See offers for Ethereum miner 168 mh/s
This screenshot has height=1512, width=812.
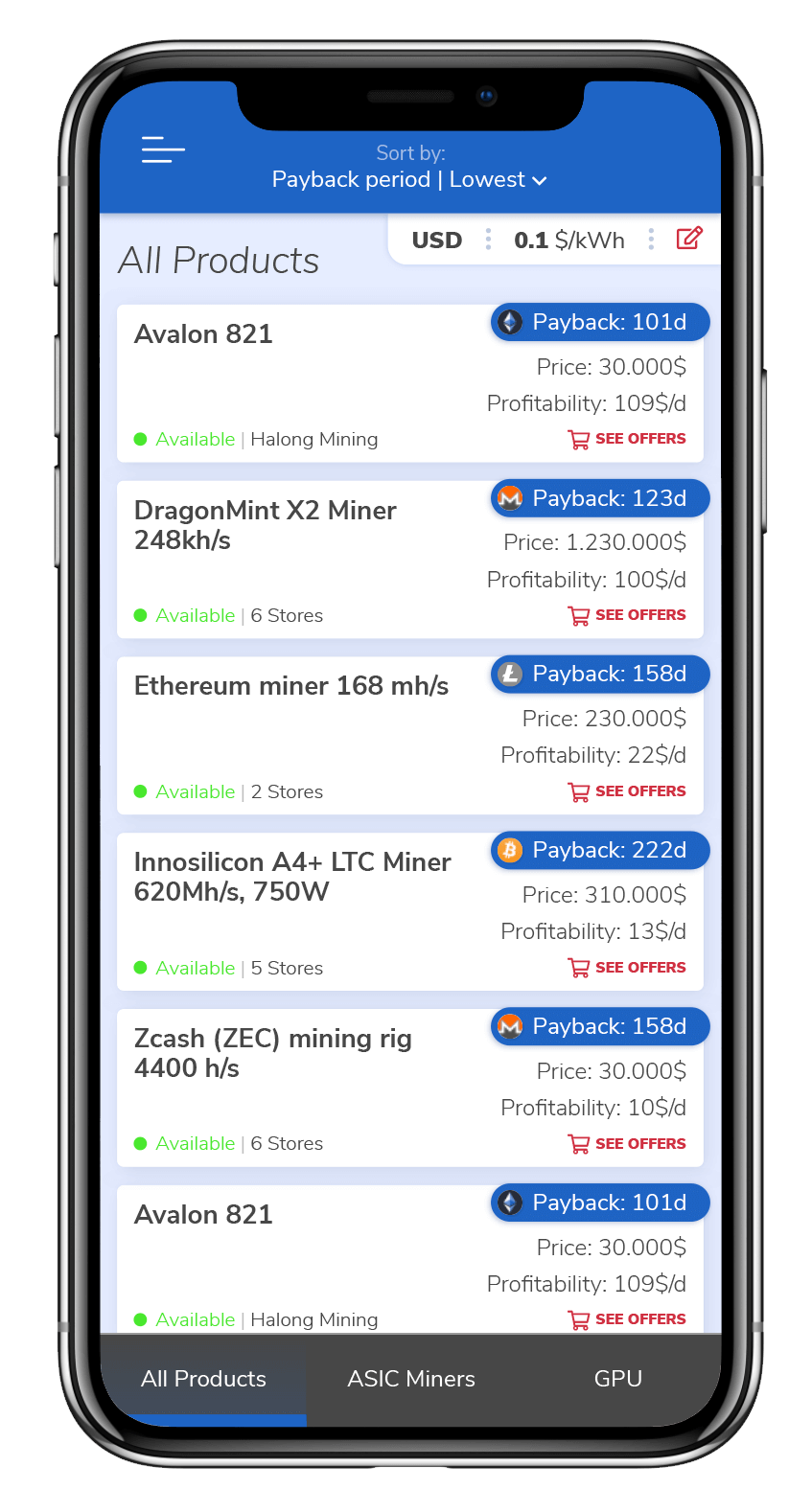pos(628,791)
